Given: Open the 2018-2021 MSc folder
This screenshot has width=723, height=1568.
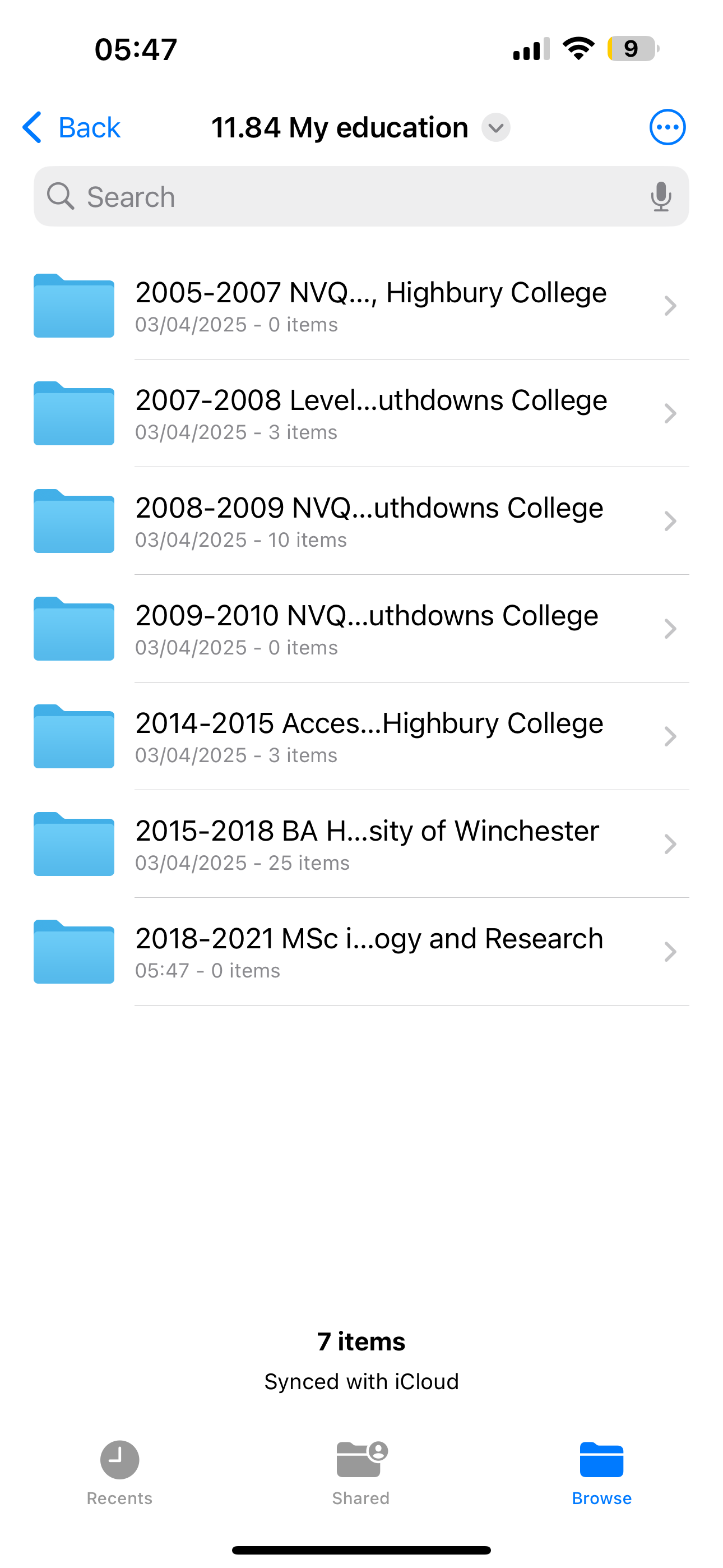Looking at the screenshot, I should (361, 952).
